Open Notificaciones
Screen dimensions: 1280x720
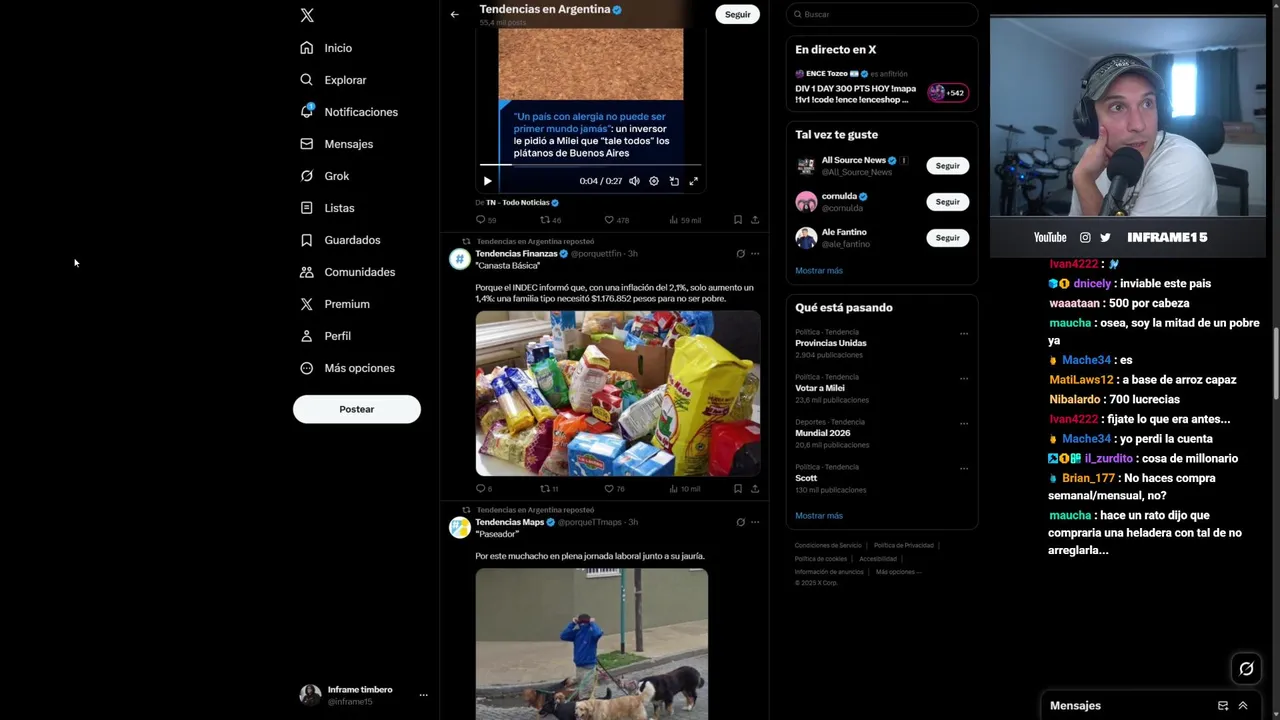click(360, 112)
